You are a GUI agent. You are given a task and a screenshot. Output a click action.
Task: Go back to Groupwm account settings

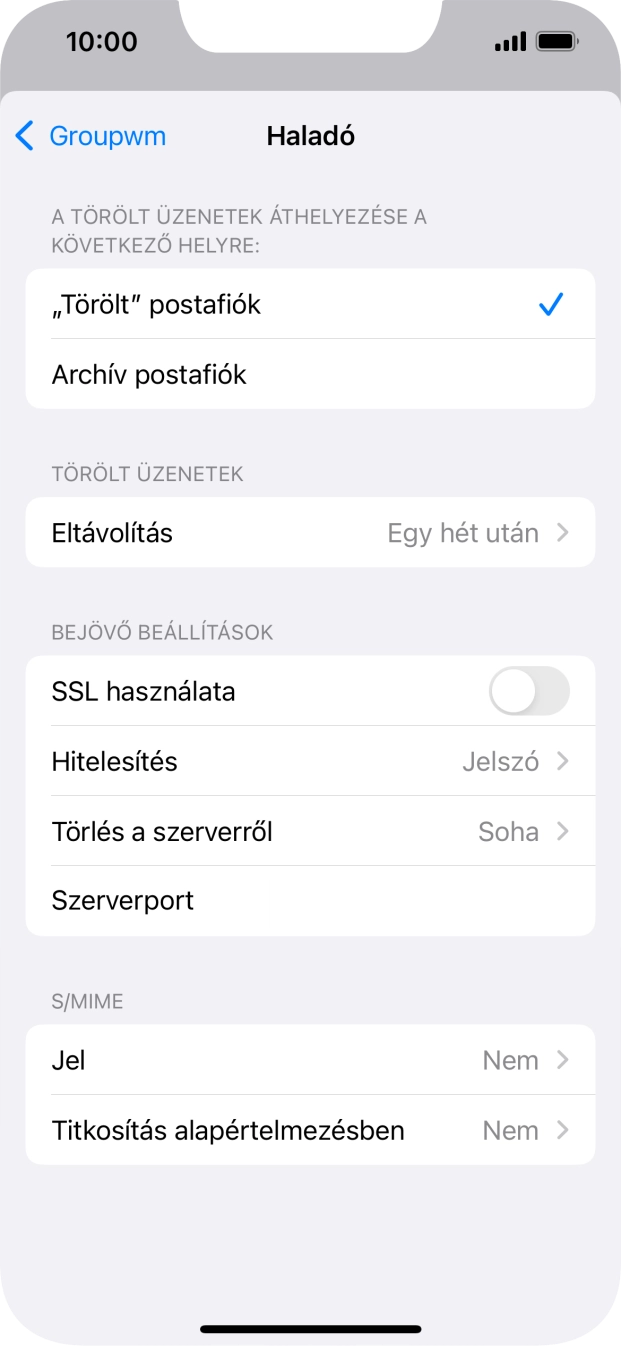click(x=91, y=136)
